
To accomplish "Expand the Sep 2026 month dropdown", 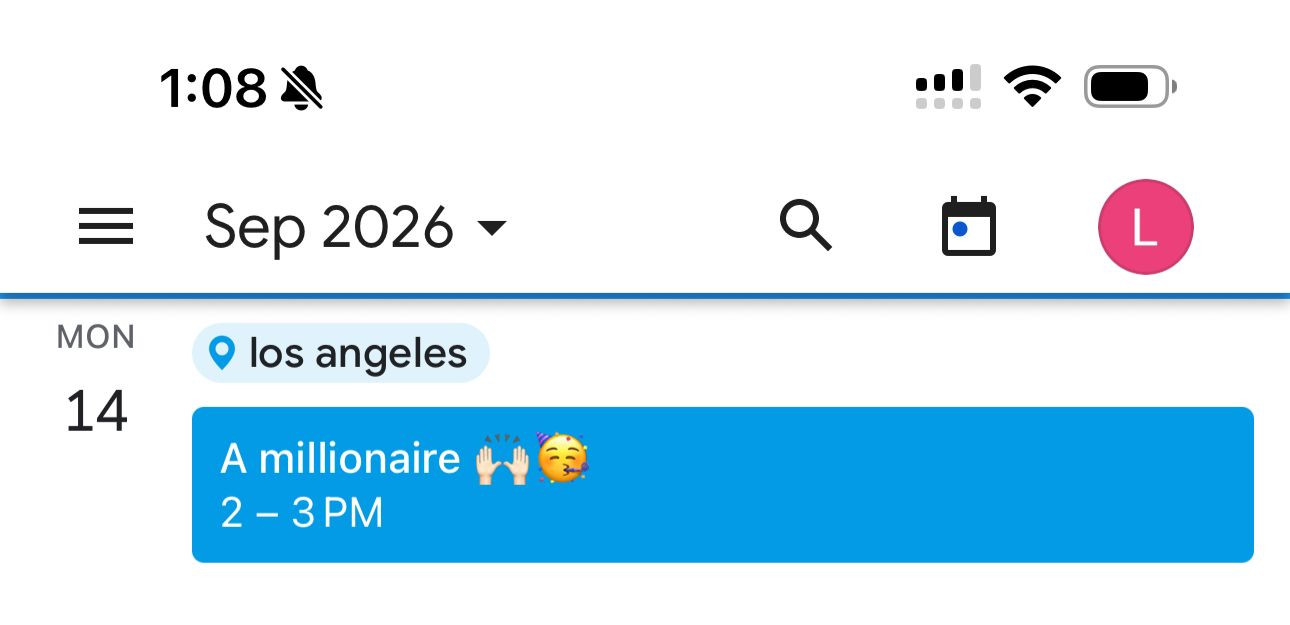I will (355, 228).
